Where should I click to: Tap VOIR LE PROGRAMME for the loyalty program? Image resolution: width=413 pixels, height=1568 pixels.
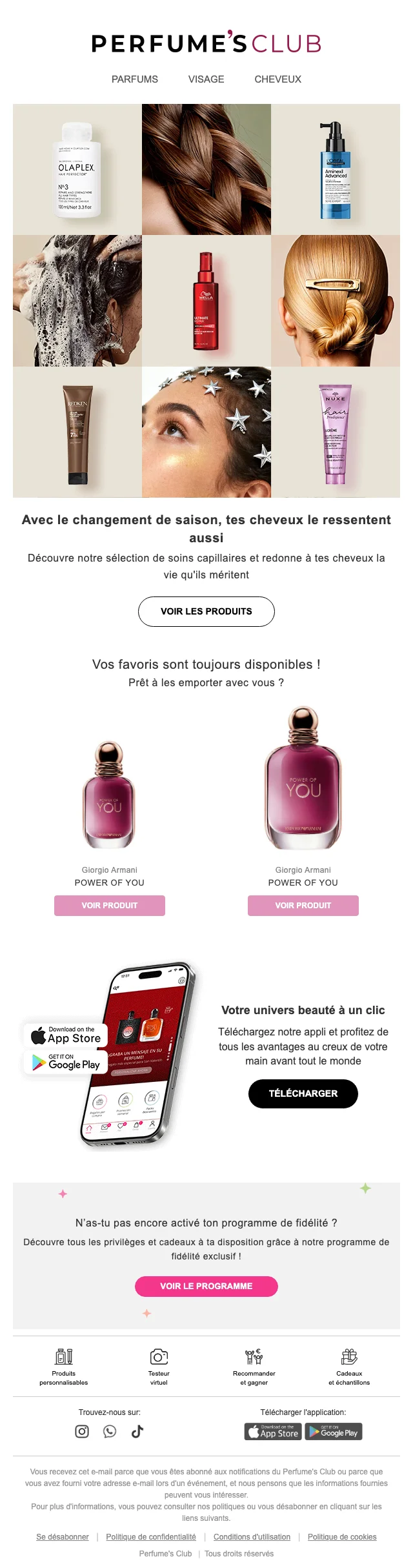206,1286
